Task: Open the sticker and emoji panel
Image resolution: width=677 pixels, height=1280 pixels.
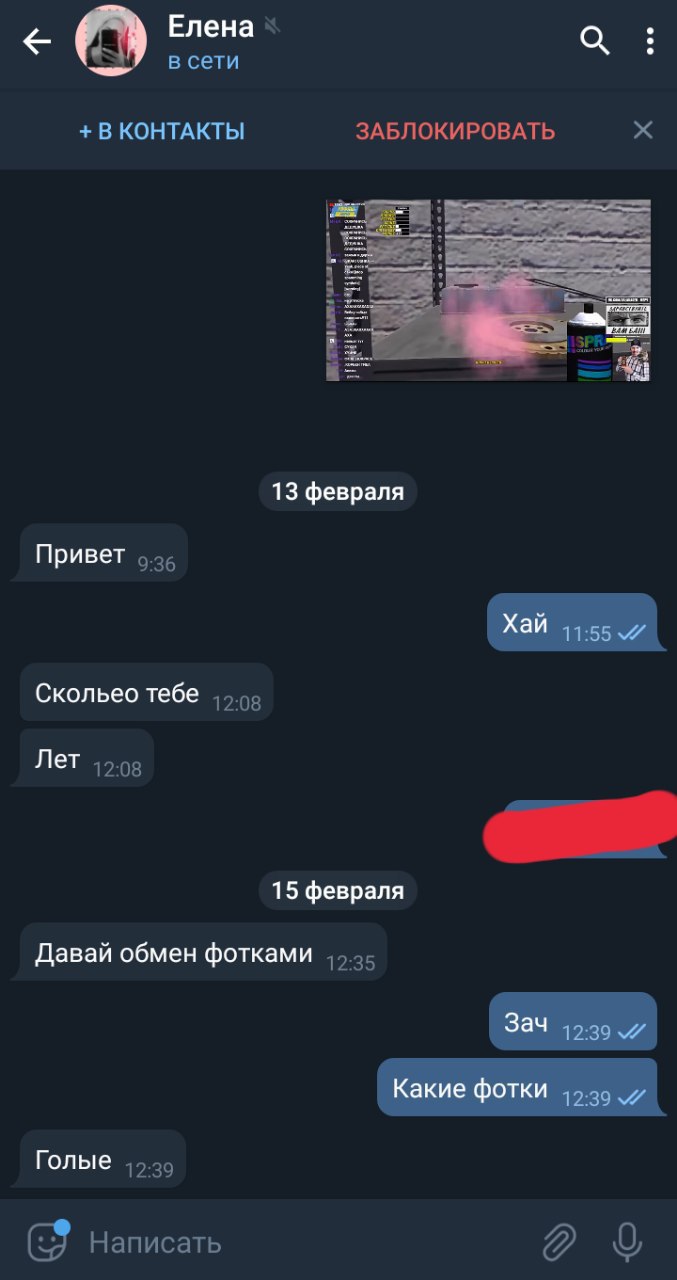Action: [47, 1242]
